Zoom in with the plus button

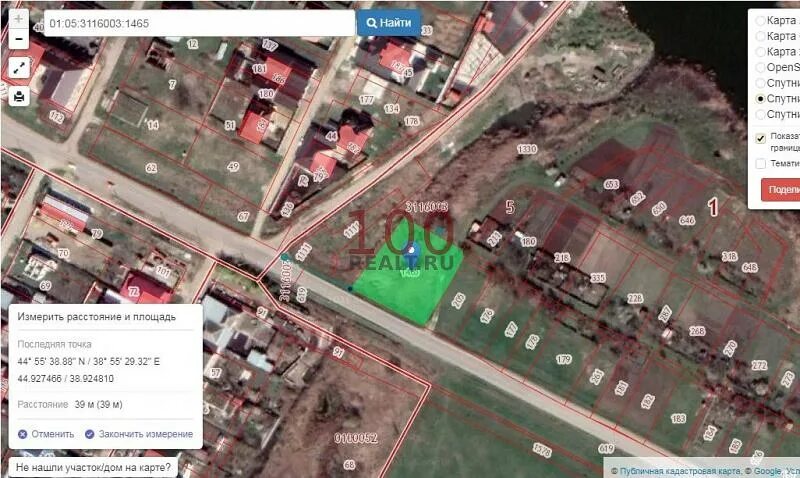click(x=18, y=19)
